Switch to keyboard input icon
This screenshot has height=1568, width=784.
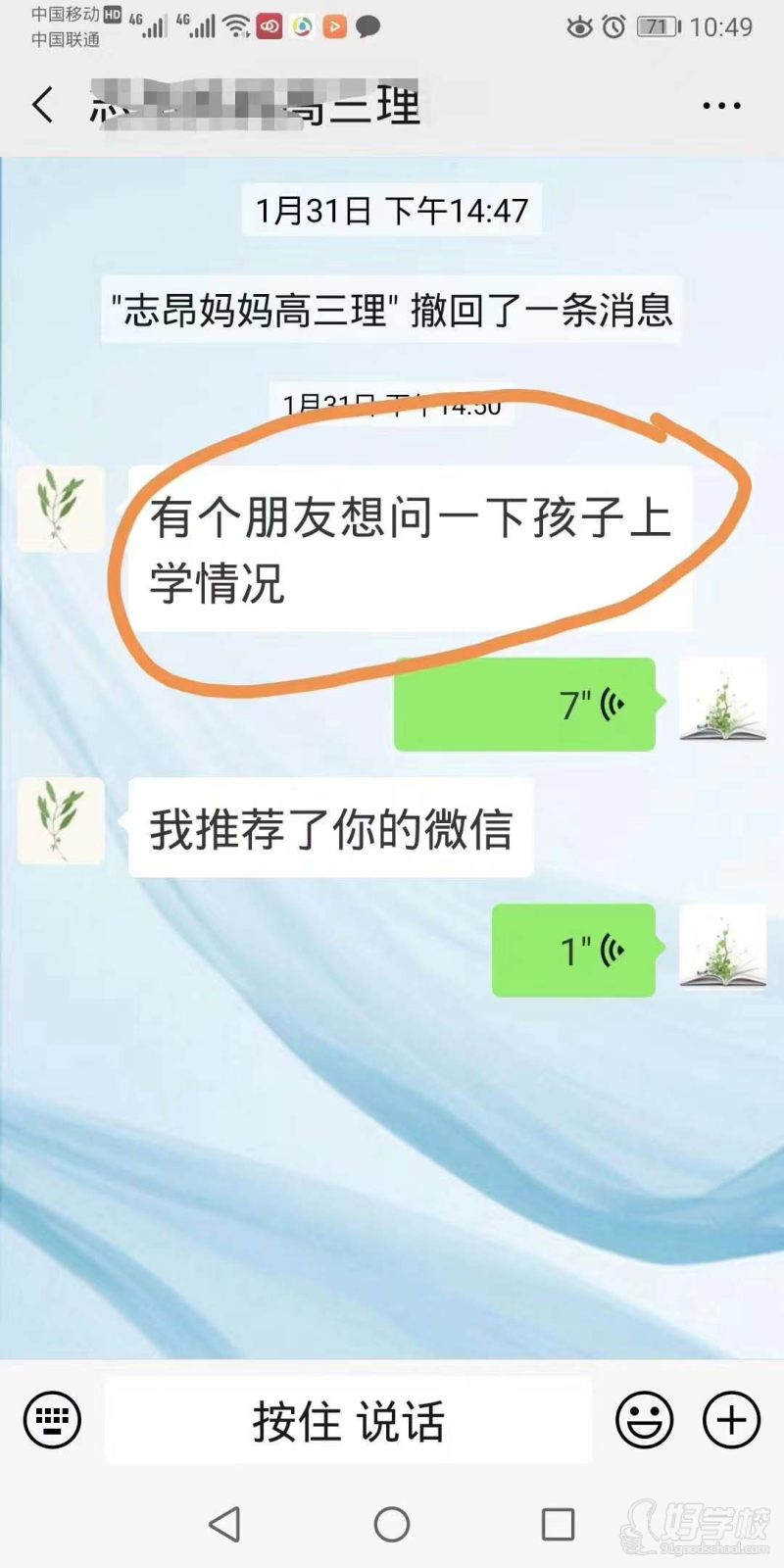[x=51, y=1418]
